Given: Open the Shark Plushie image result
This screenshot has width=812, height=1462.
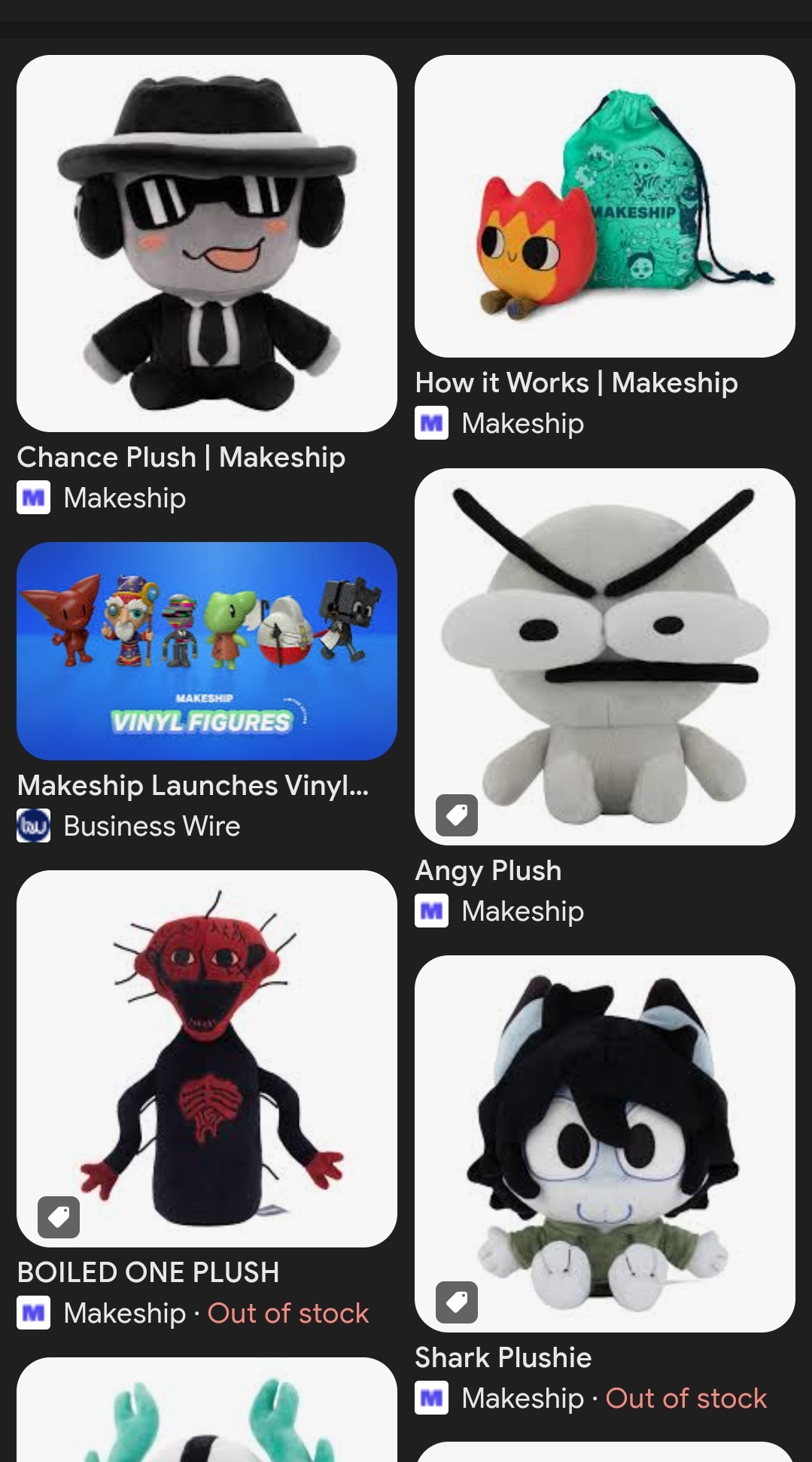Looking at the screenshot, I should 604,1143.
